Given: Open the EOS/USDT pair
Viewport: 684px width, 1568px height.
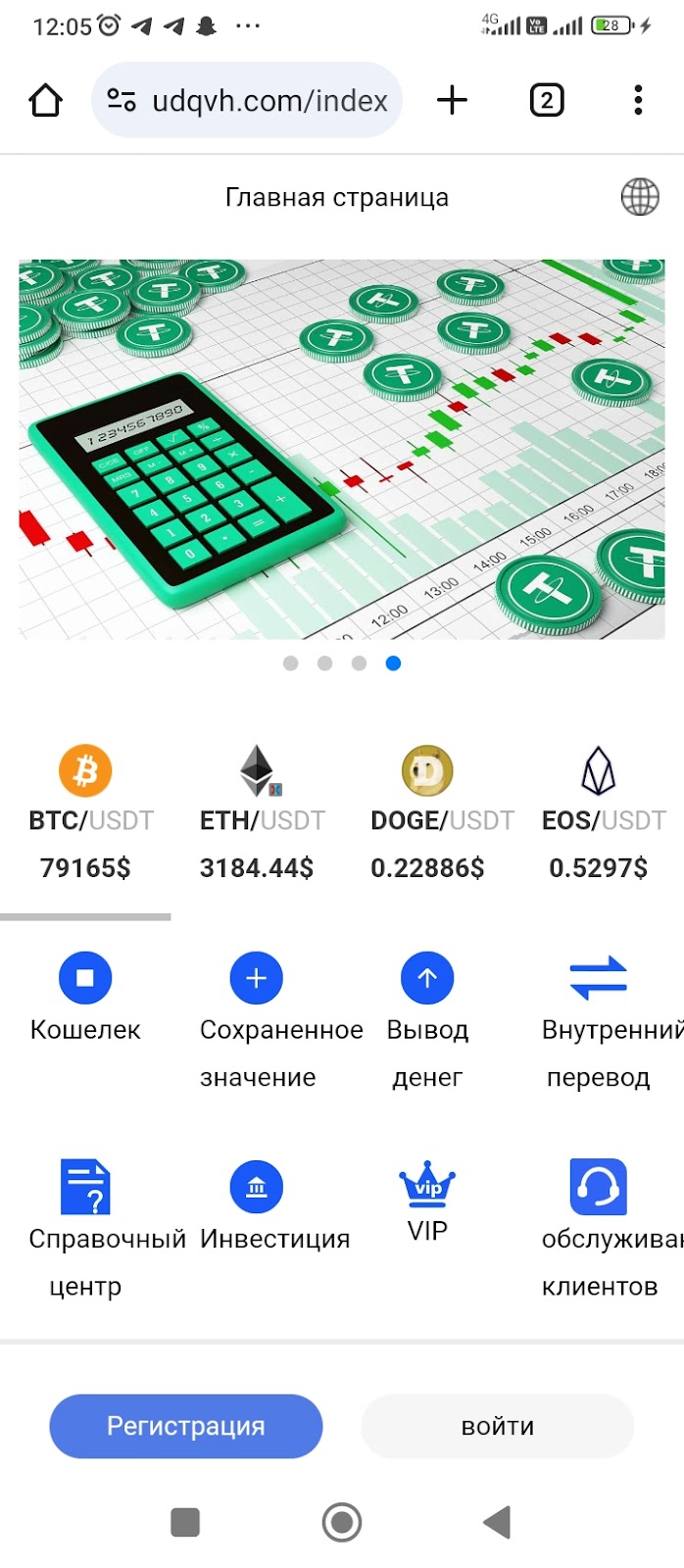Looking at the screenshot, I should click(x=599, y=813).
